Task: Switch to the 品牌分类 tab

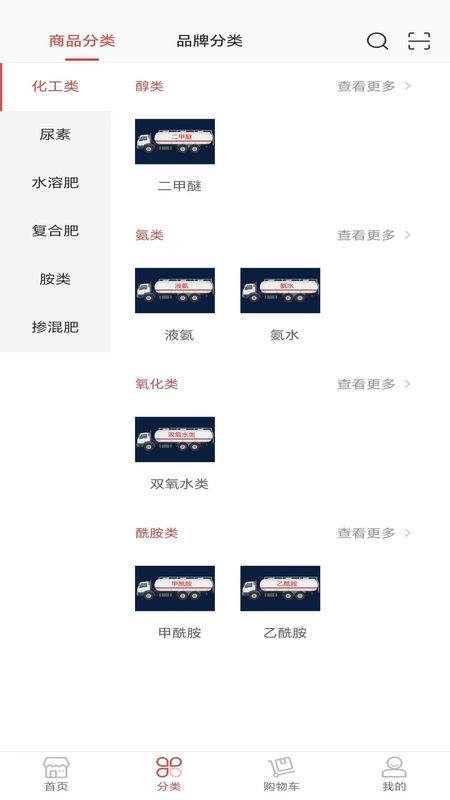Action: [x=209, y=41]
